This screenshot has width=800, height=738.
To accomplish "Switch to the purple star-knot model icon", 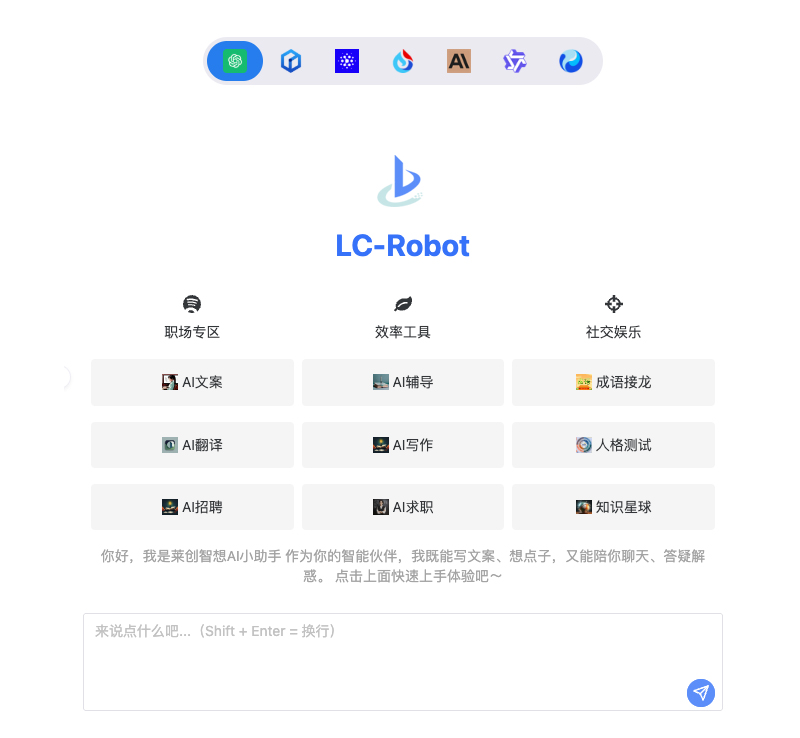I will pyautogui.click(x=515, y=61).
